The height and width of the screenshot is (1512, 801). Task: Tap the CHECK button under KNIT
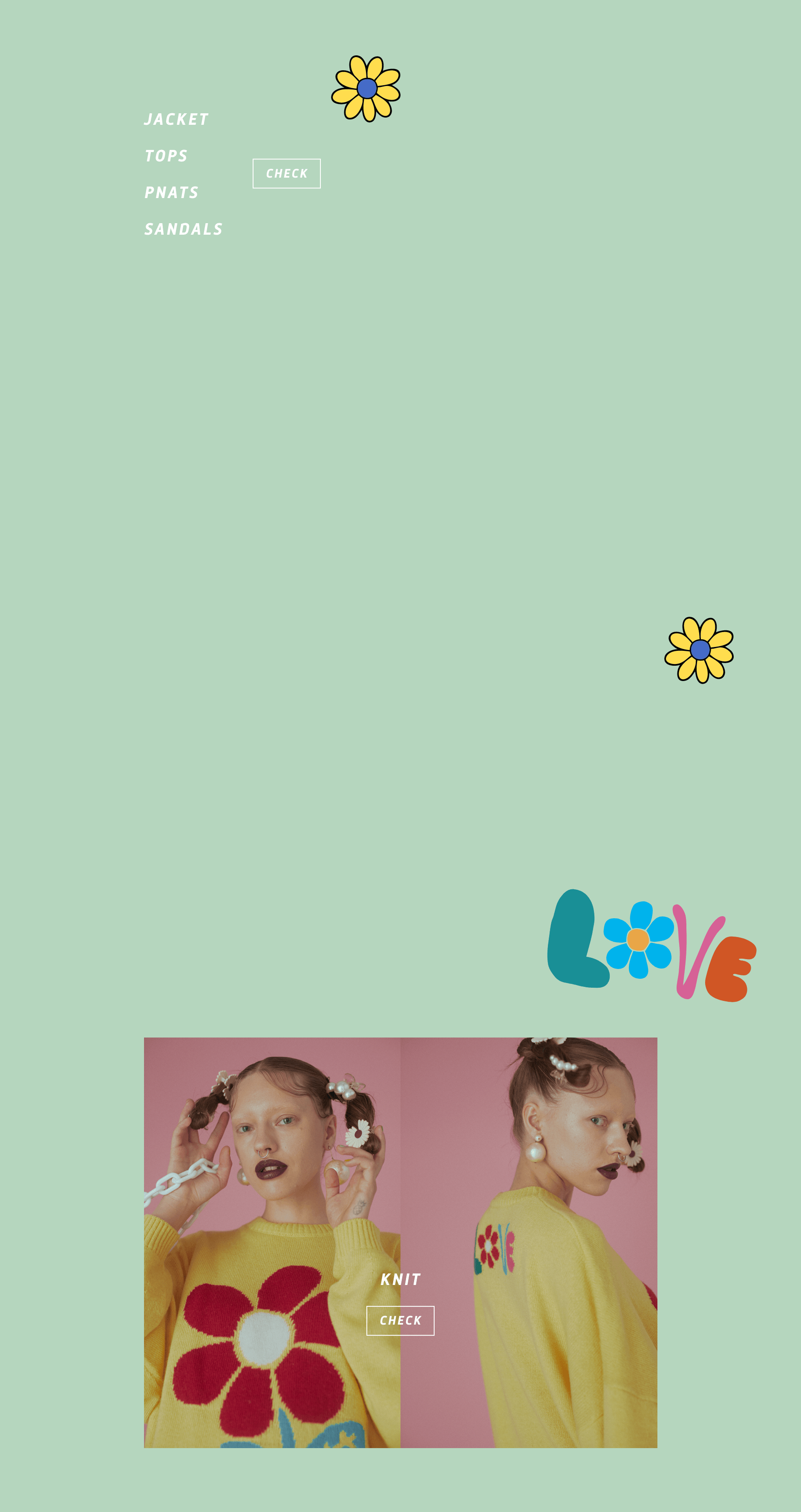[x=400, y=1321]
